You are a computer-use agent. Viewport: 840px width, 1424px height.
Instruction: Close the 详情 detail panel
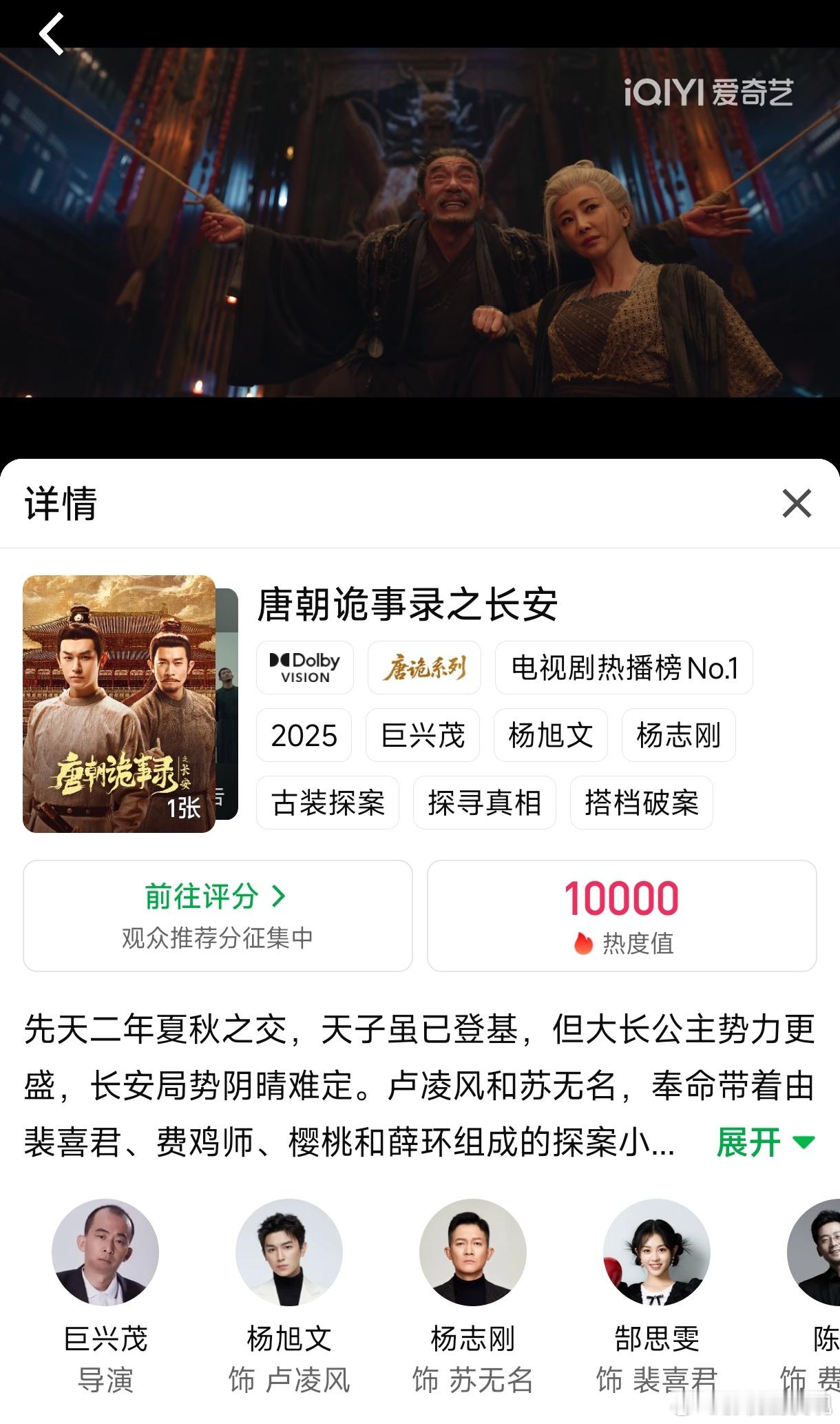pyautogui.click(x=796, y=504)
